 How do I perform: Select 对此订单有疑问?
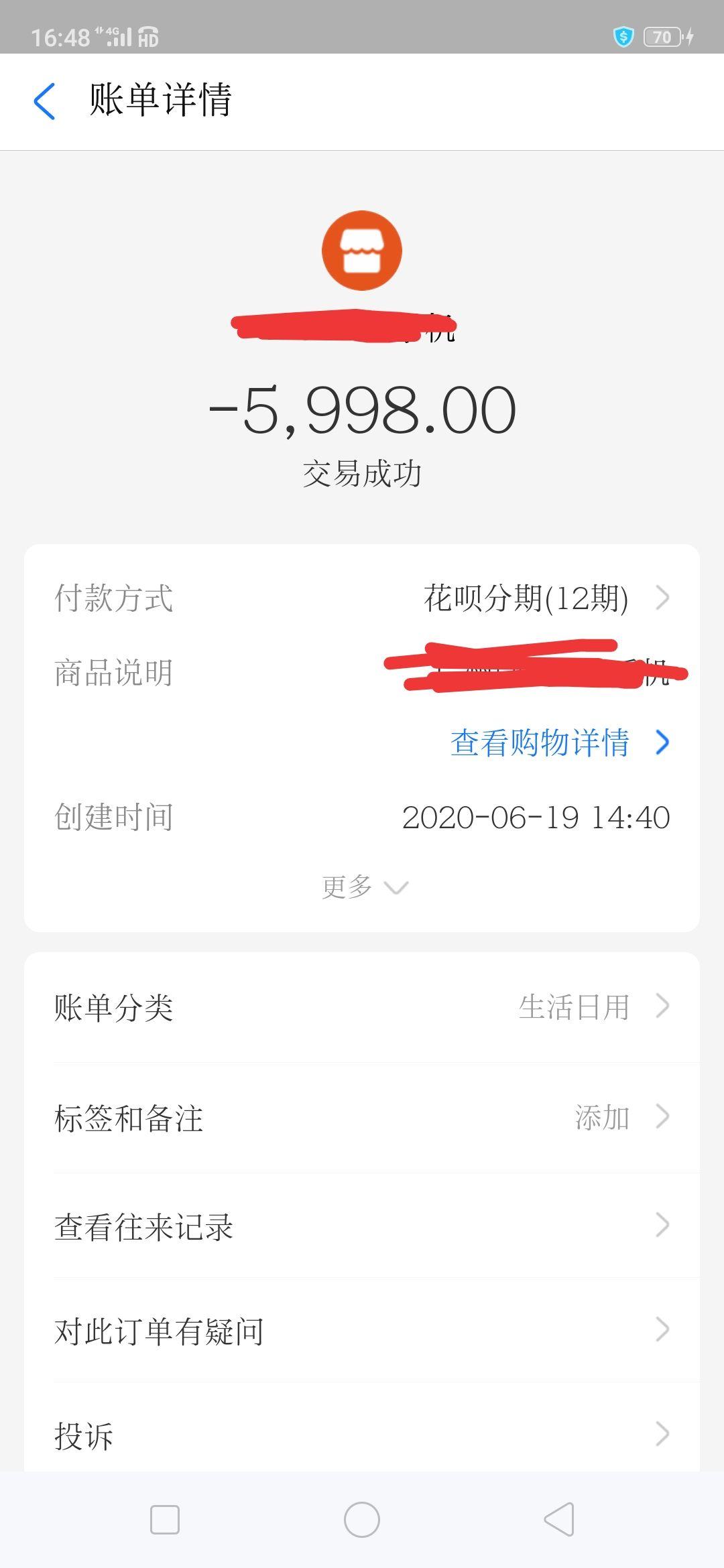click(362, 1331)
